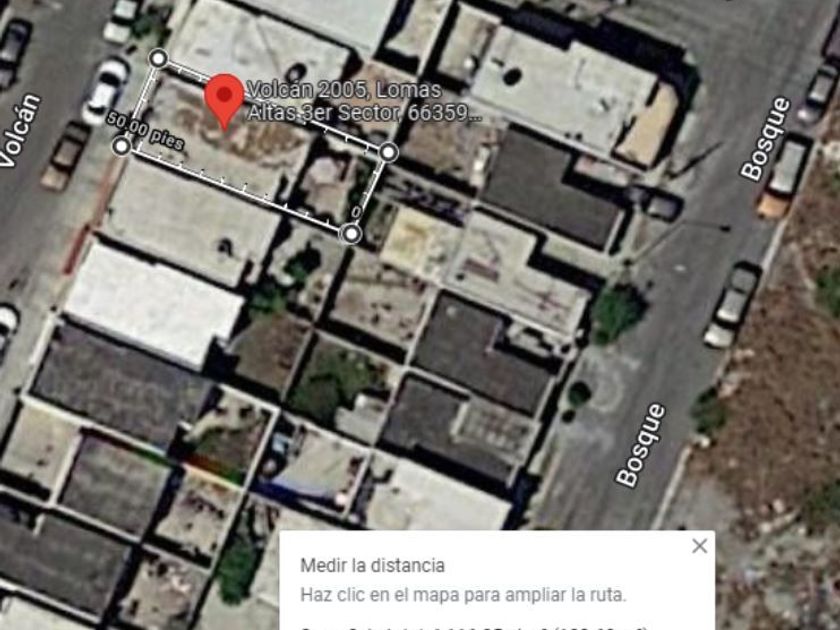Select the measurement point beside 50.00 pies
This screenshot has height=630, width=840.
tap(123, 145)
